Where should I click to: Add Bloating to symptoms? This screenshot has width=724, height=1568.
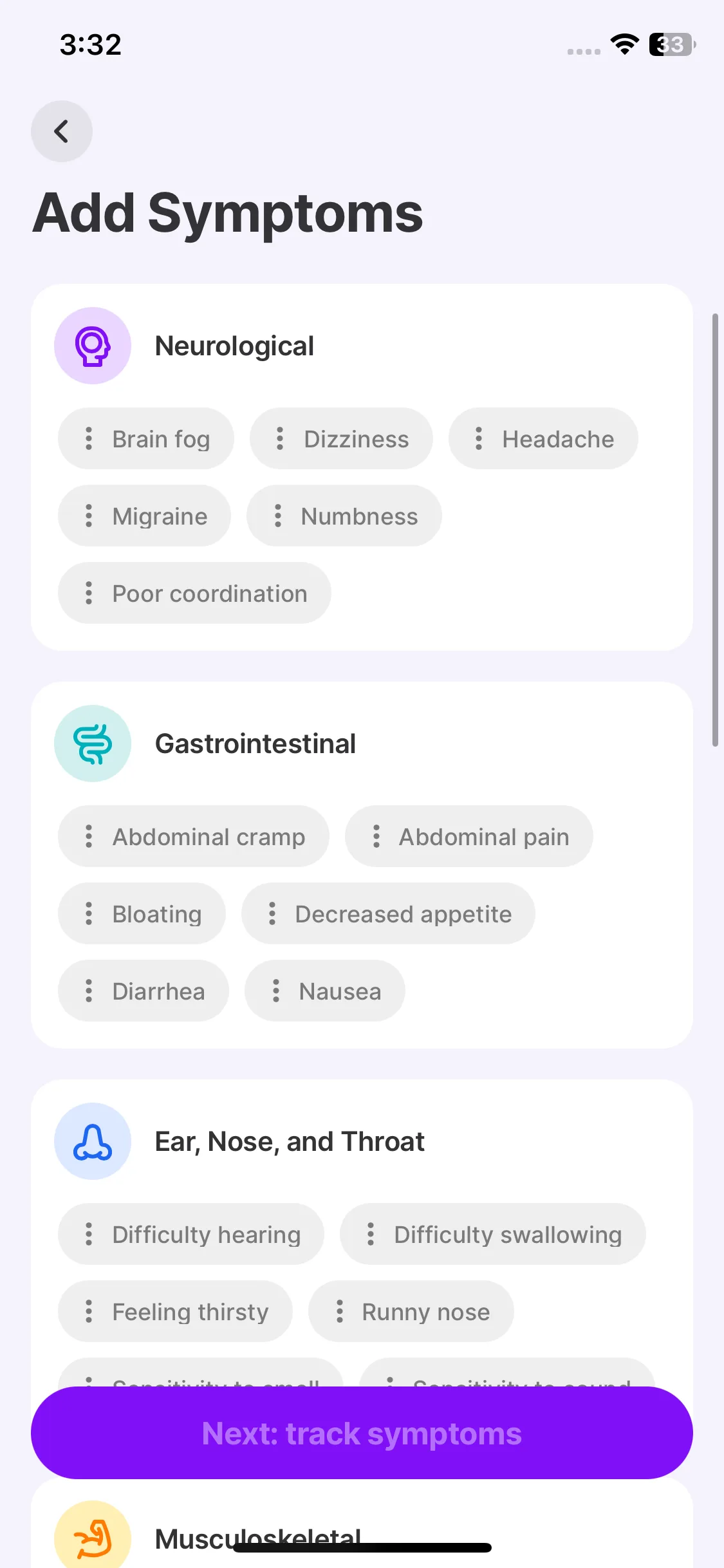[142, 914]
